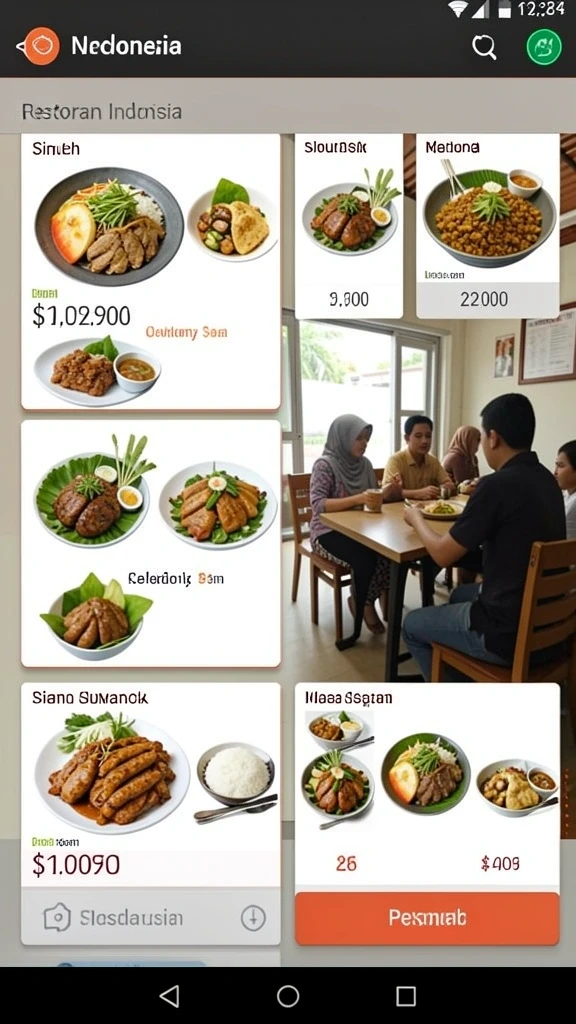576x1024 pixels.
Task: Open the Relerdonlg Sem dish card
Action: (151, 543)
